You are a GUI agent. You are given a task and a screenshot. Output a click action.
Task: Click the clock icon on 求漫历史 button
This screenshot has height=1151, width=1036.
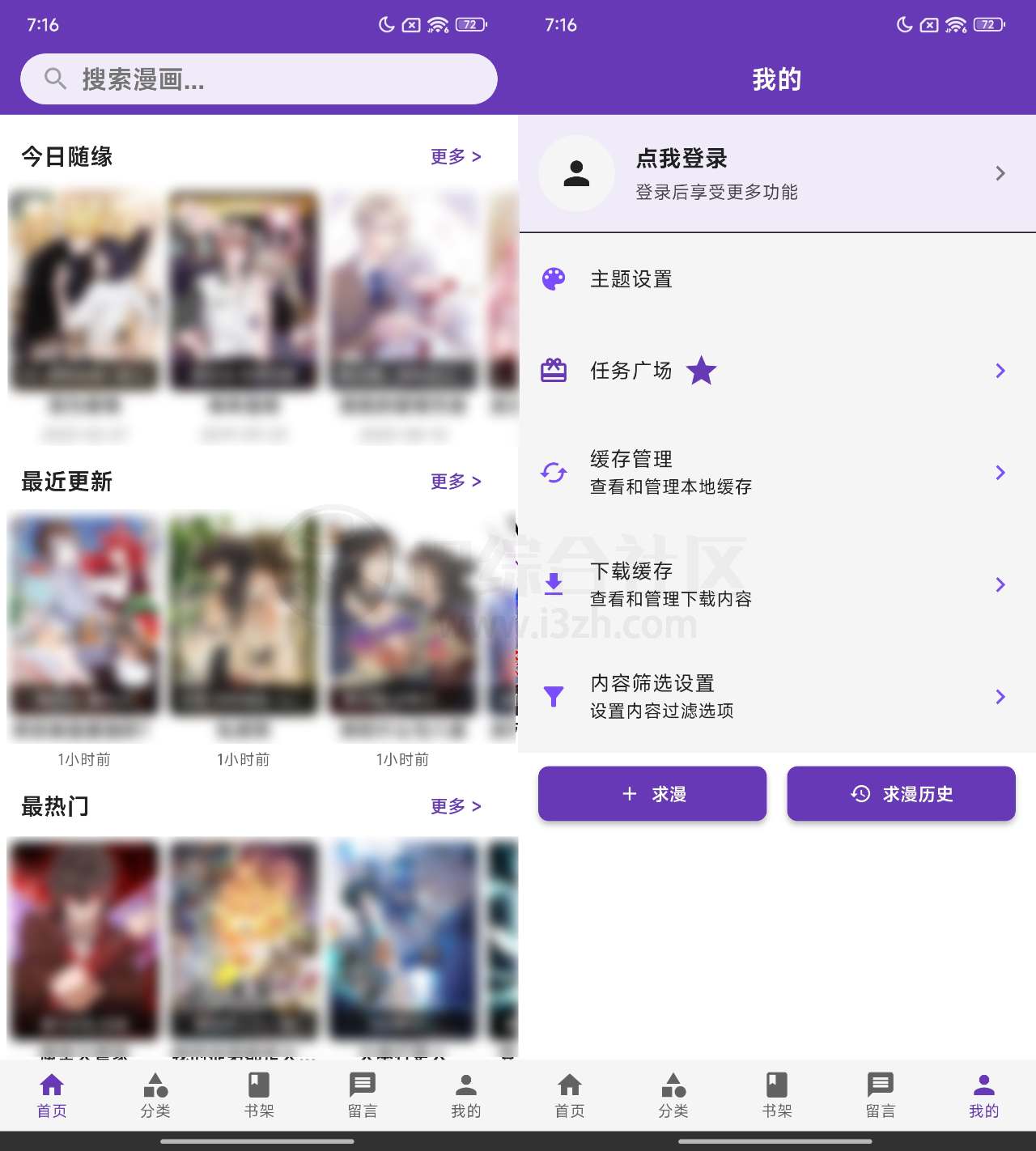tap(859, 794)
